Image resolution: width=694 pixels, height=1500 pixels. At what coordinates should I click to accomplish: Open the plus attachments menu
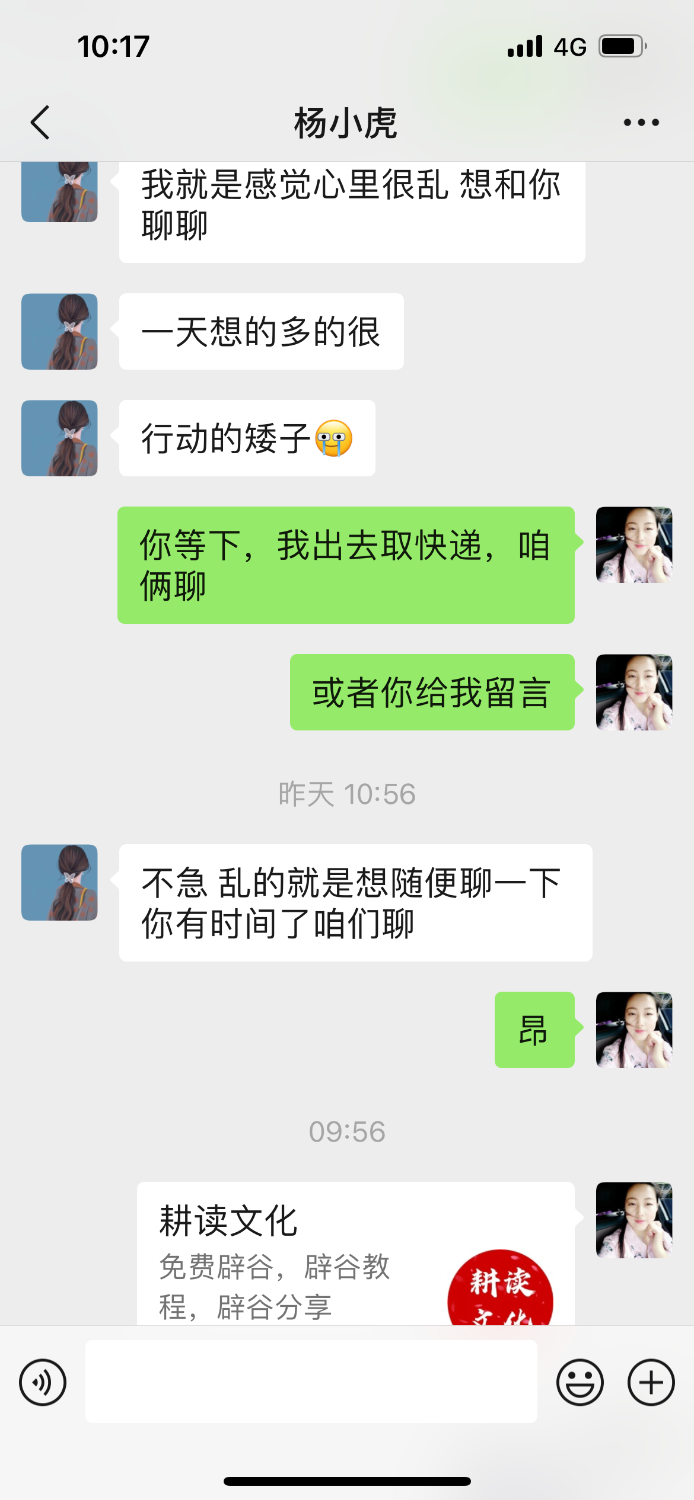[651, 1383]
